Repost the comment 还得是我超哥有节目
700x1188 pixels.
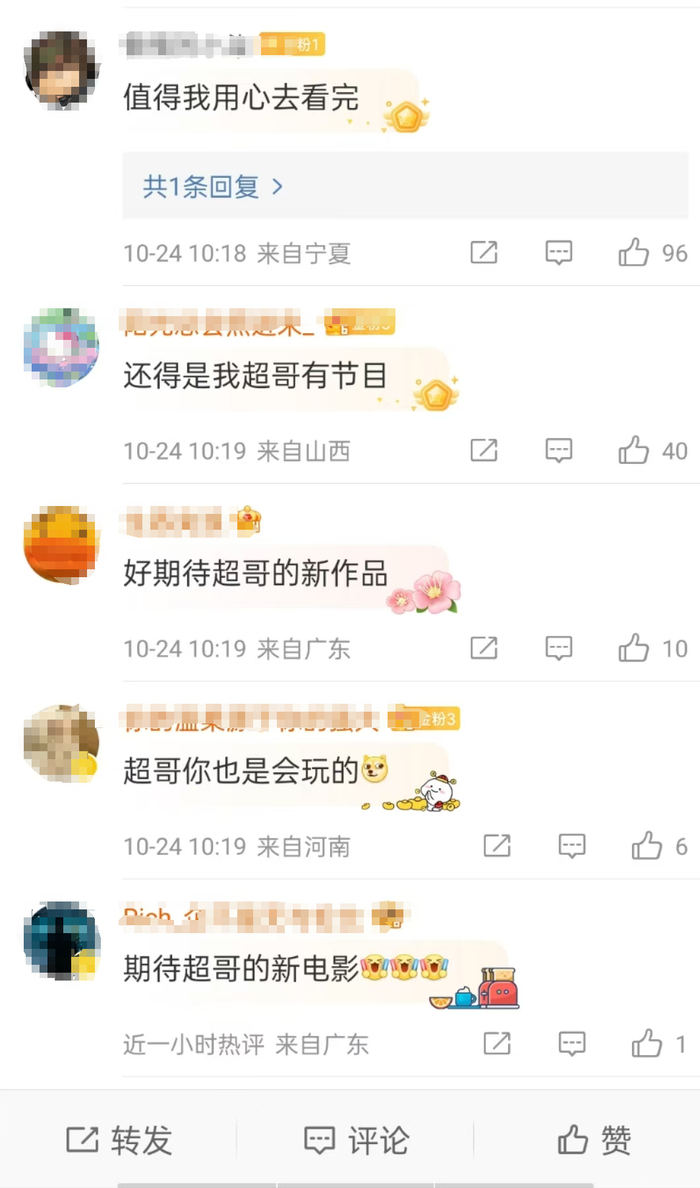tap(484, 450)
